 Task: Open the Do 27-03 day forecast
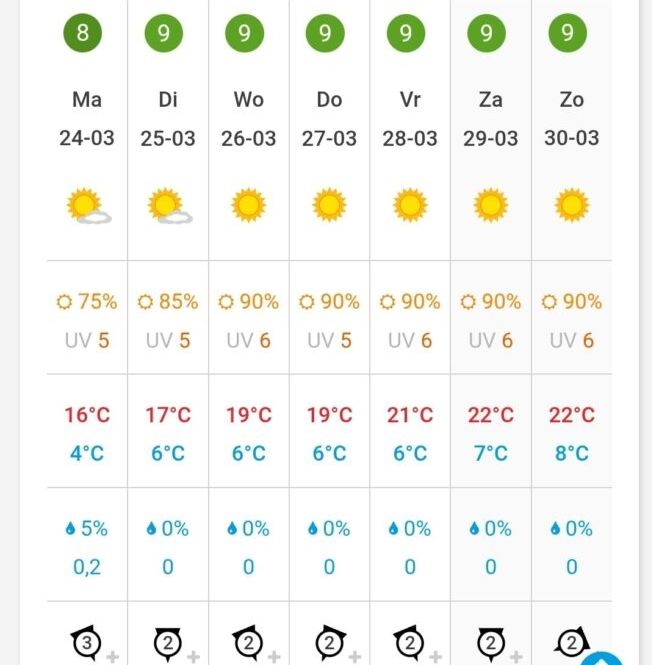(329, 119)
